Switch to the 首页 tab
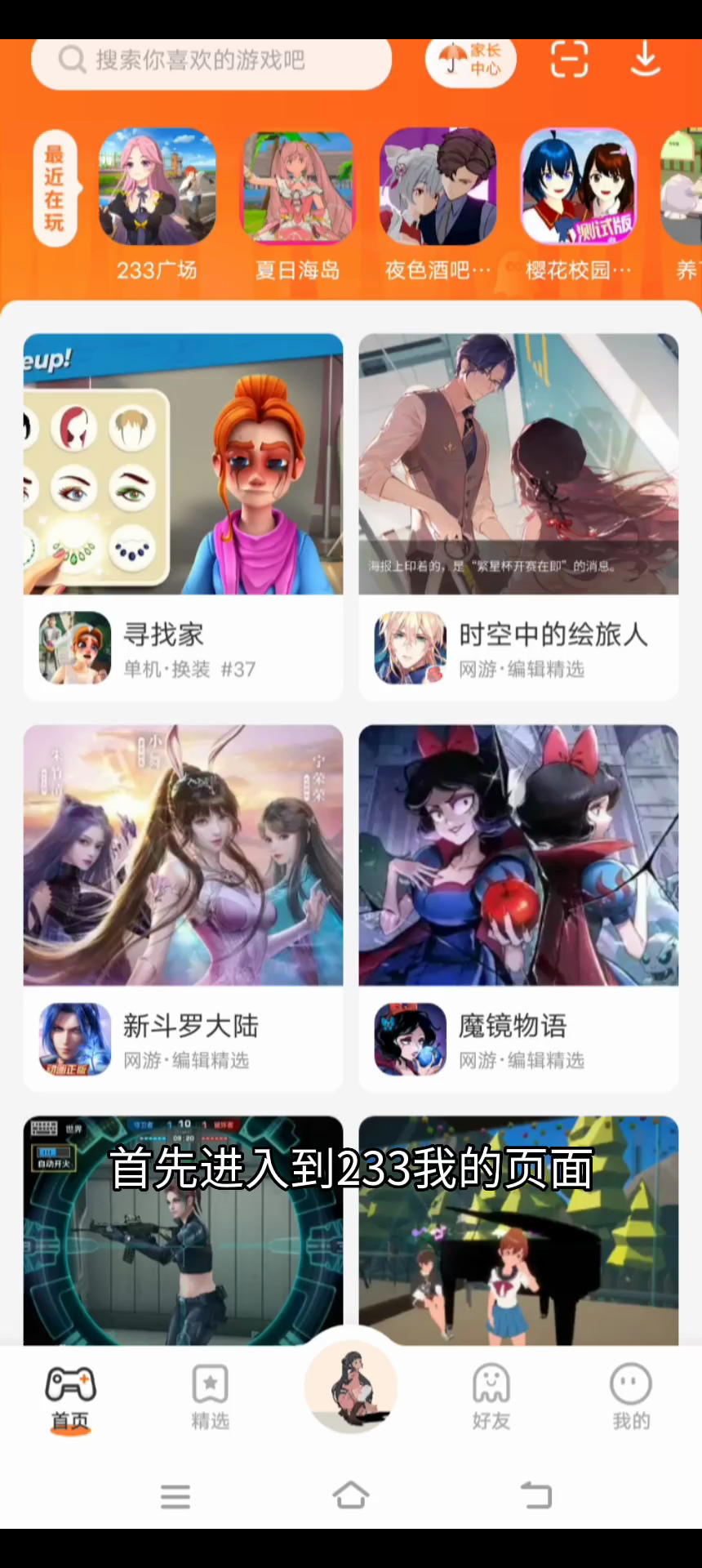 point(70,1397)
